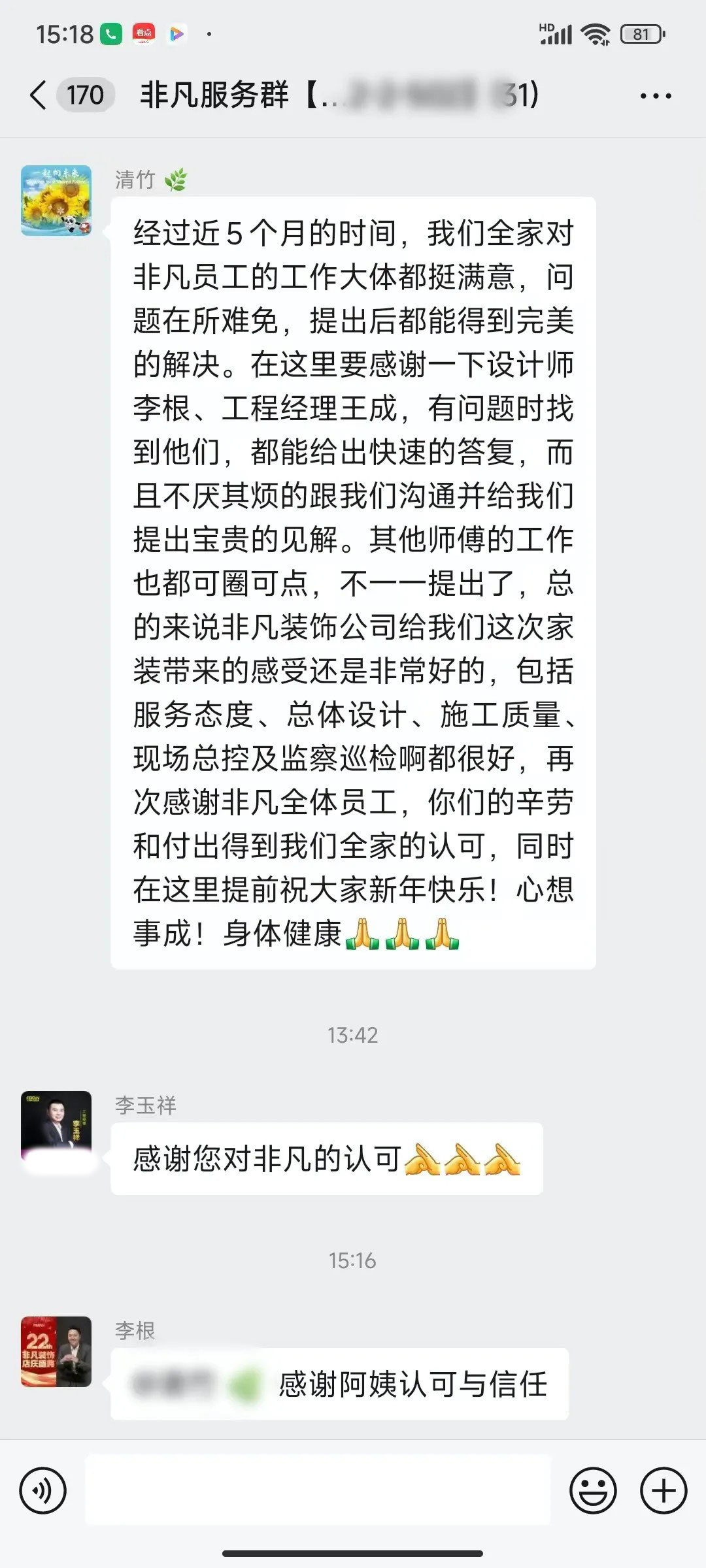706x1568 pixels.
Task: View 李玉祥's profile avatar
Action: click(56, 1125)
